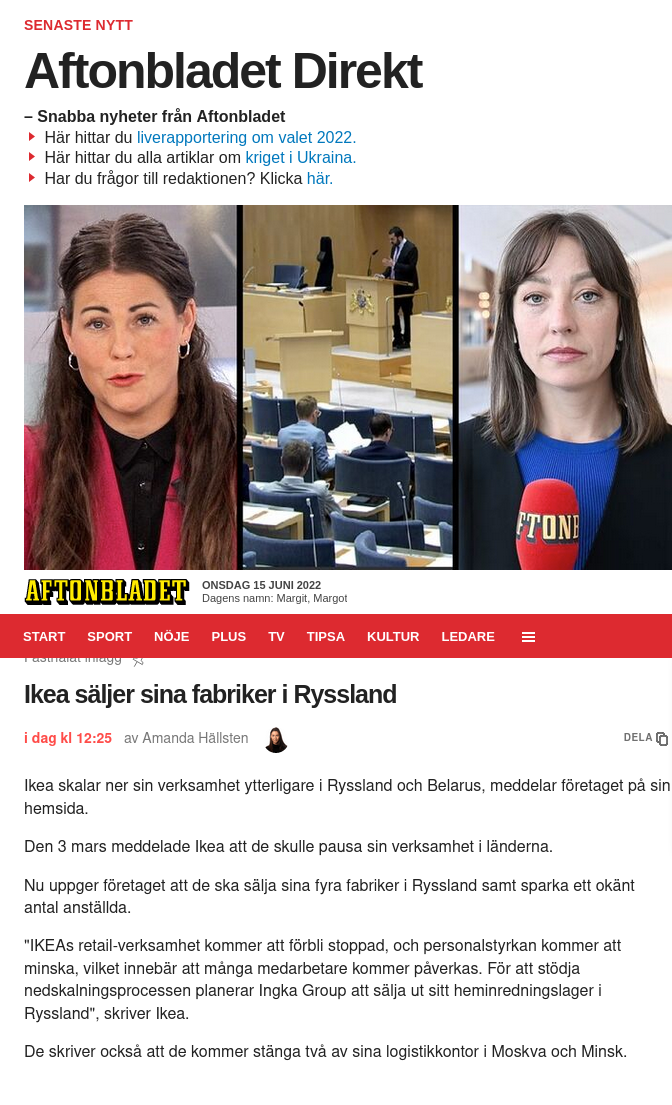This screenshot has width=672, height=1105.
Task: Open the liverapportering om valet 2022 link
Action: [x=246, y=138]
